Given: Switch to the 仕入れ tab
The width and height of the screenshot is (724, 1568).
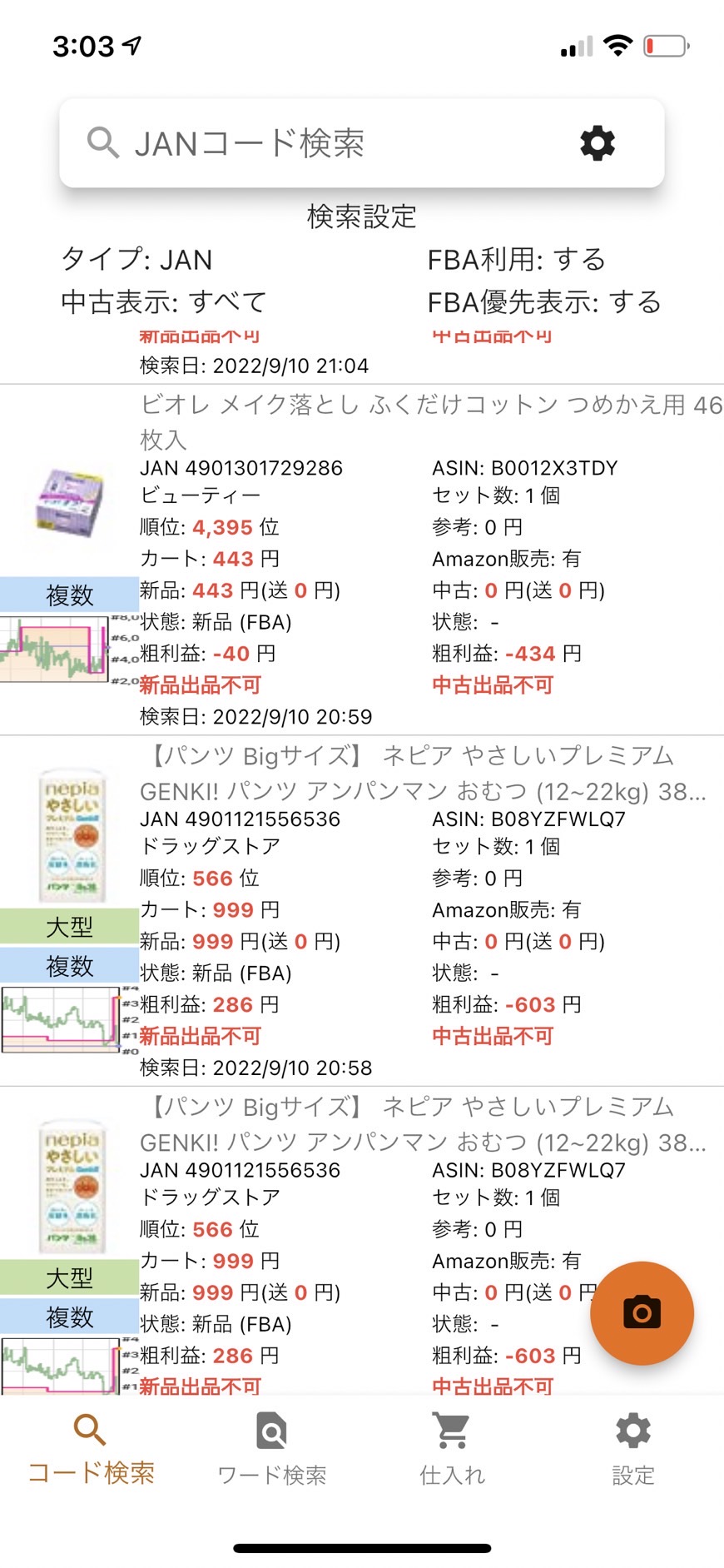Looking at the screenshot, I should pyautogui.click(x=452, y=1449).
